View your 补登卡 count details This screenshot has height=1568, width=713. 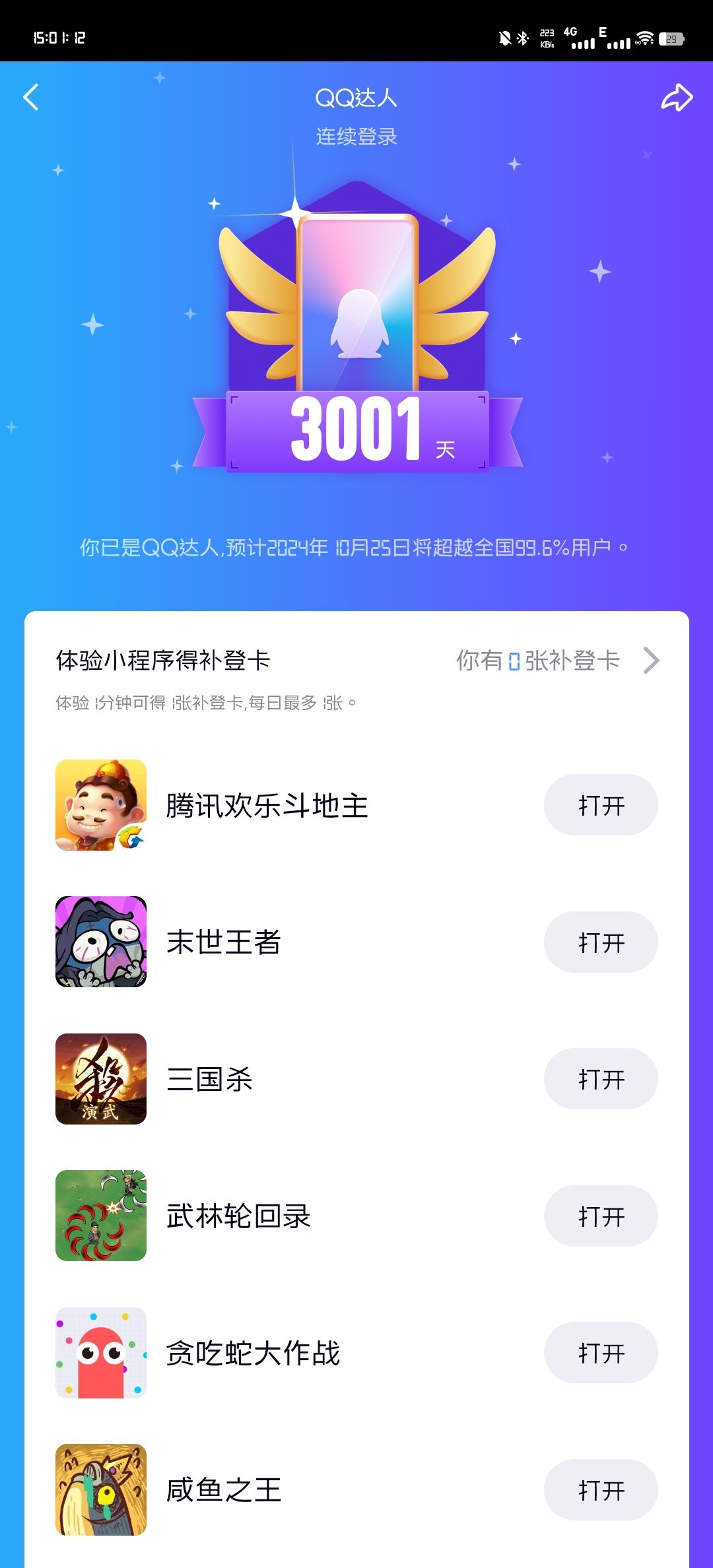click(558, 660)
